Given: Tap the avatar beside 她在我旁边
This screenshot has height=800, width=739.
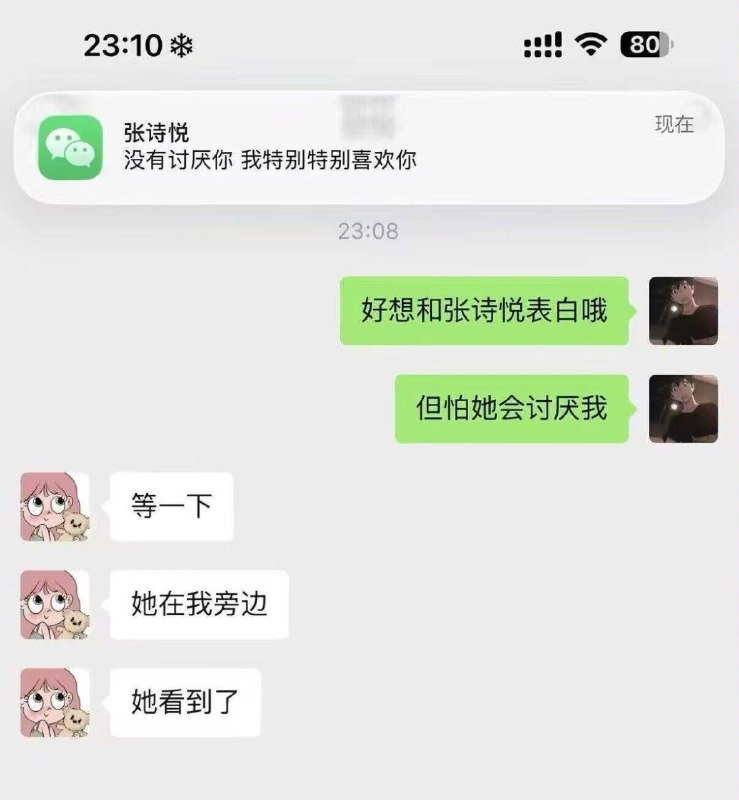Looking at the screenshot, I should tap(56, 604).
